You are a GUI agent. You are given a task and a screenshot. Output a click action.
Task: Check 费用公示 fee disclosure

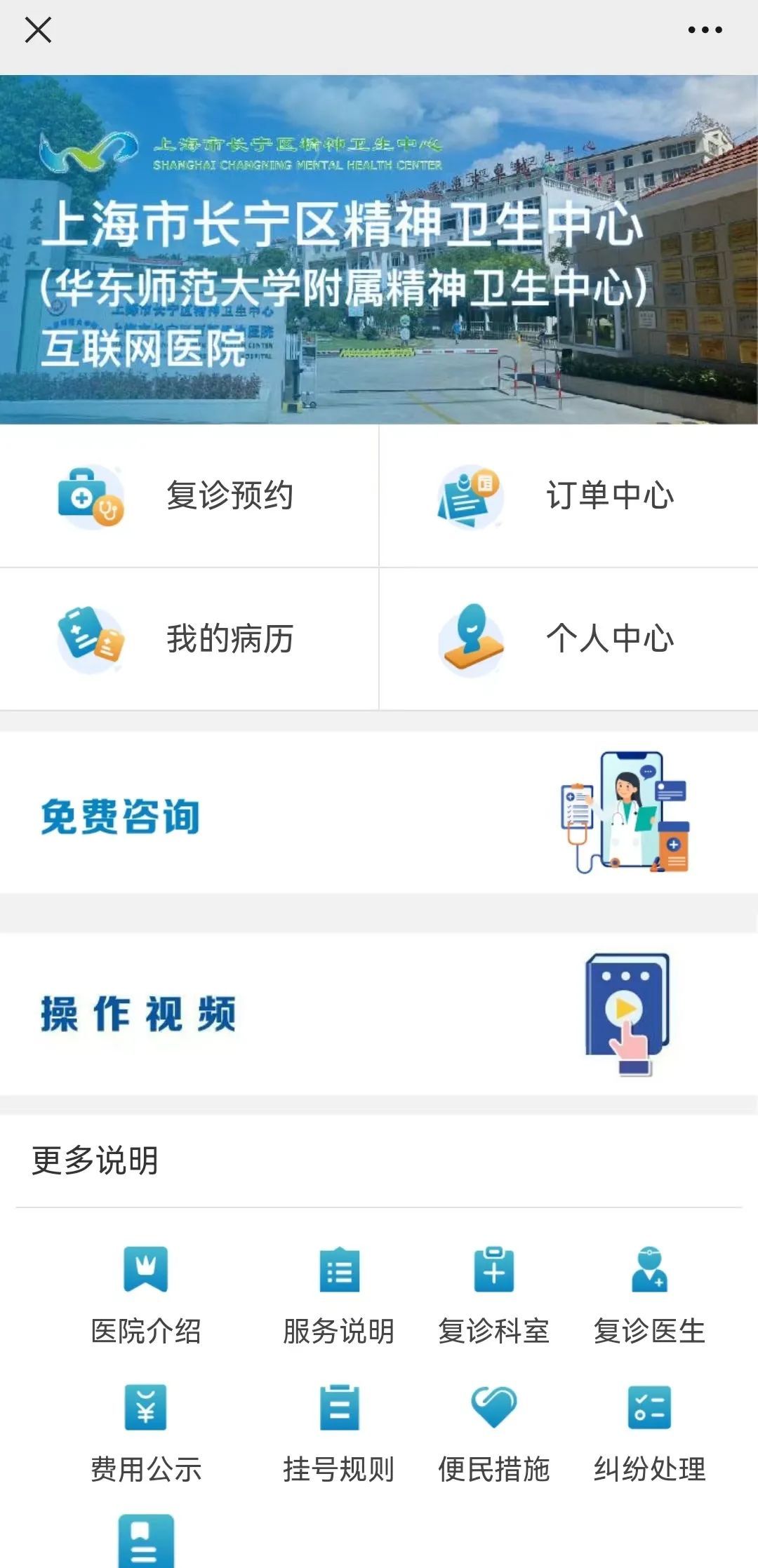click(x=146, y=1433)
